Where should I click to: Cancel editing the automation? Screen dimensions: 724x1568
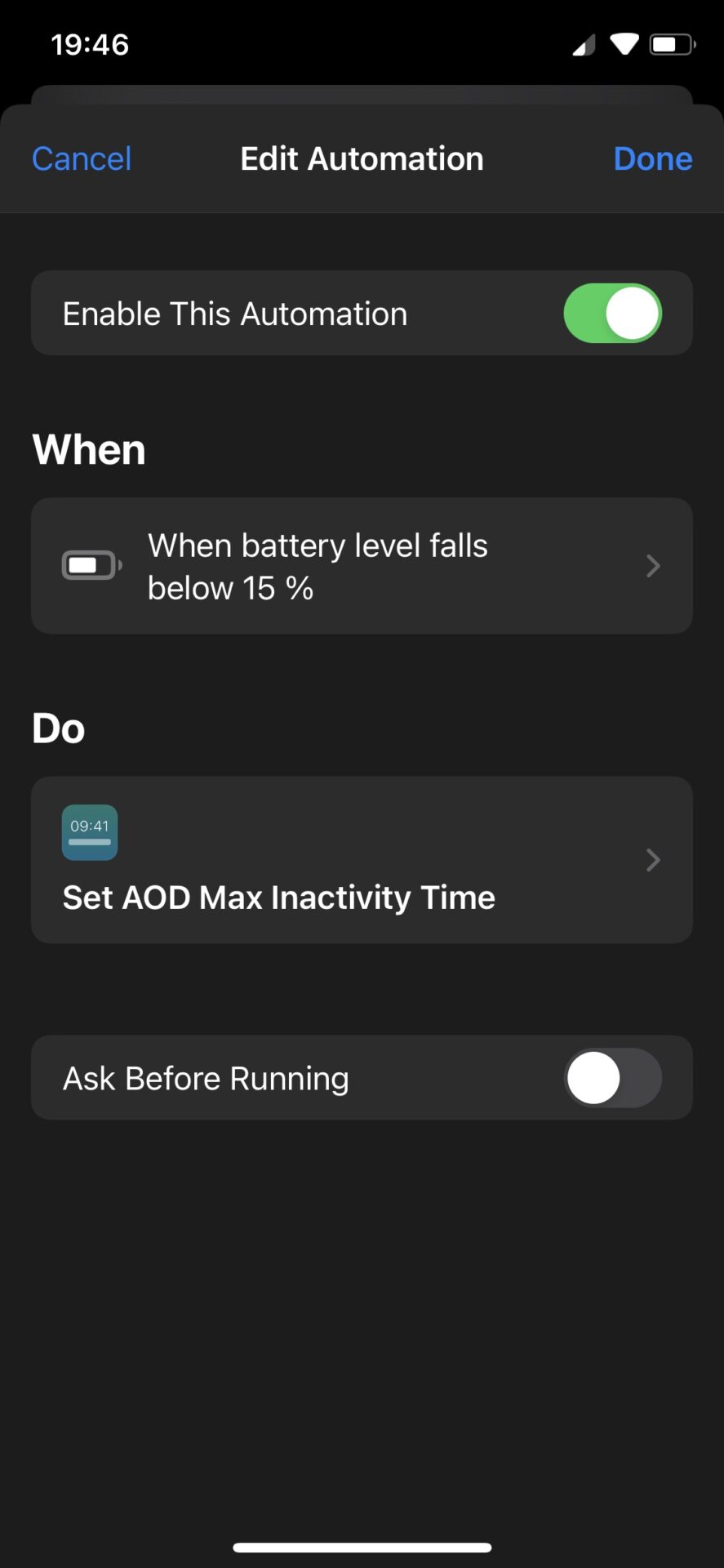(x=82, y=158)
